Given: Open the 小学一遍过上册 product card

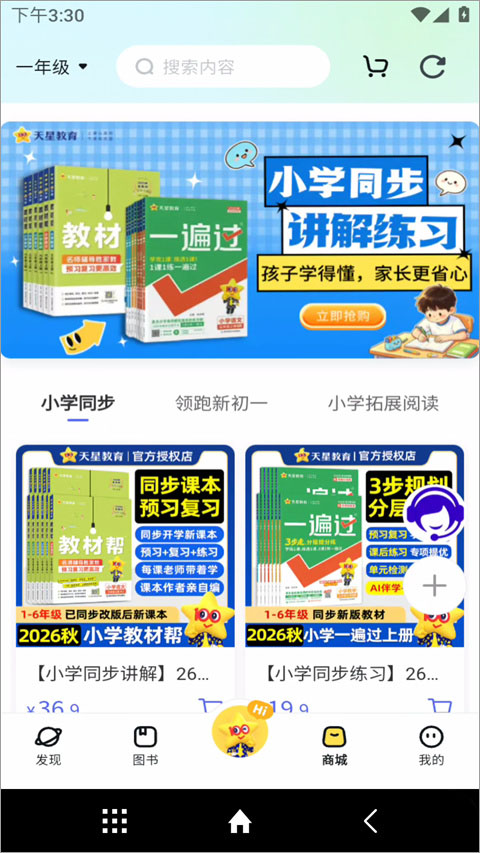Looking at the screenshot, I should 355,579.
